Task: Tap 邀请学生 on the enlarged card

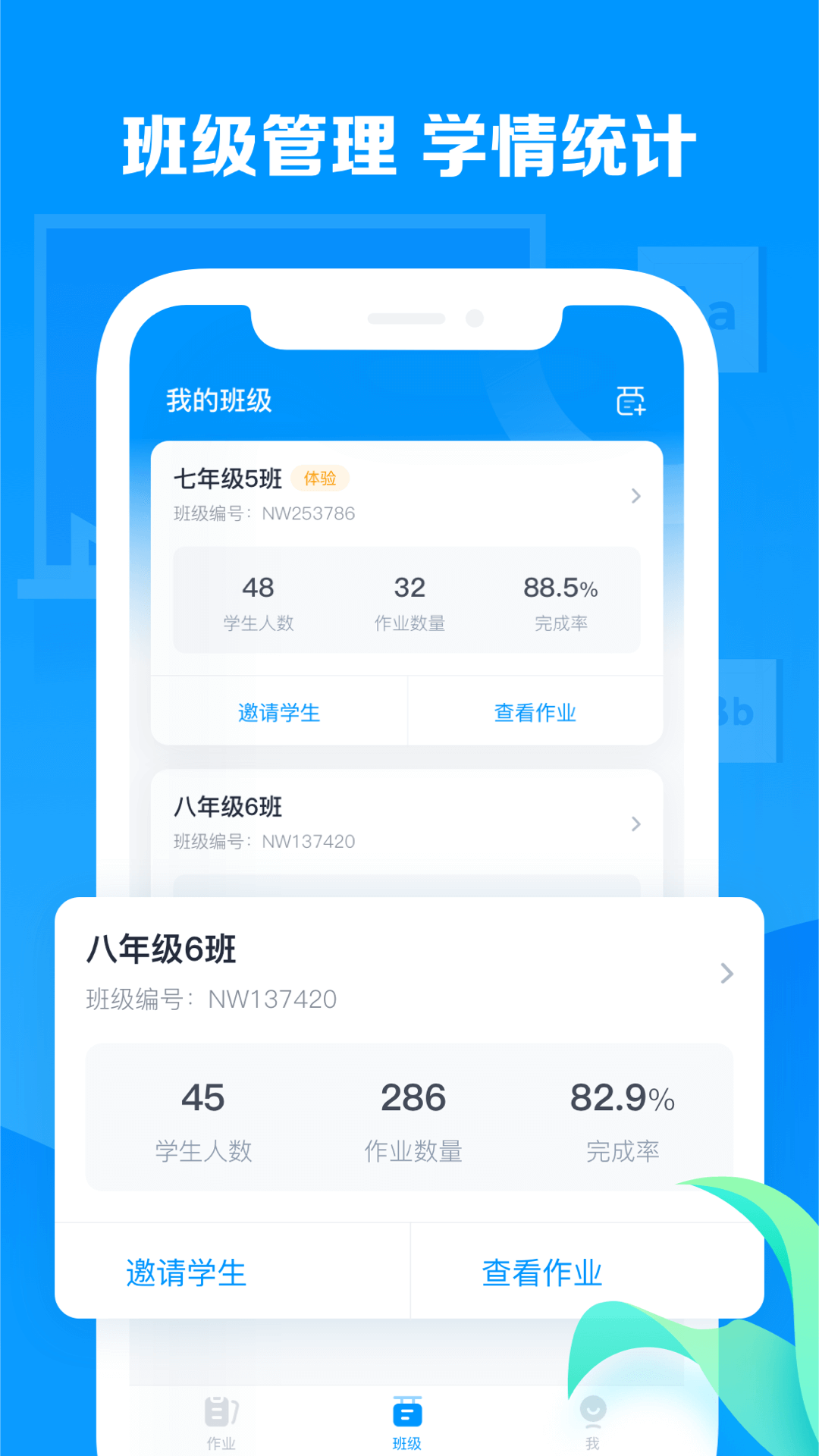Action: click(184, 1272)
